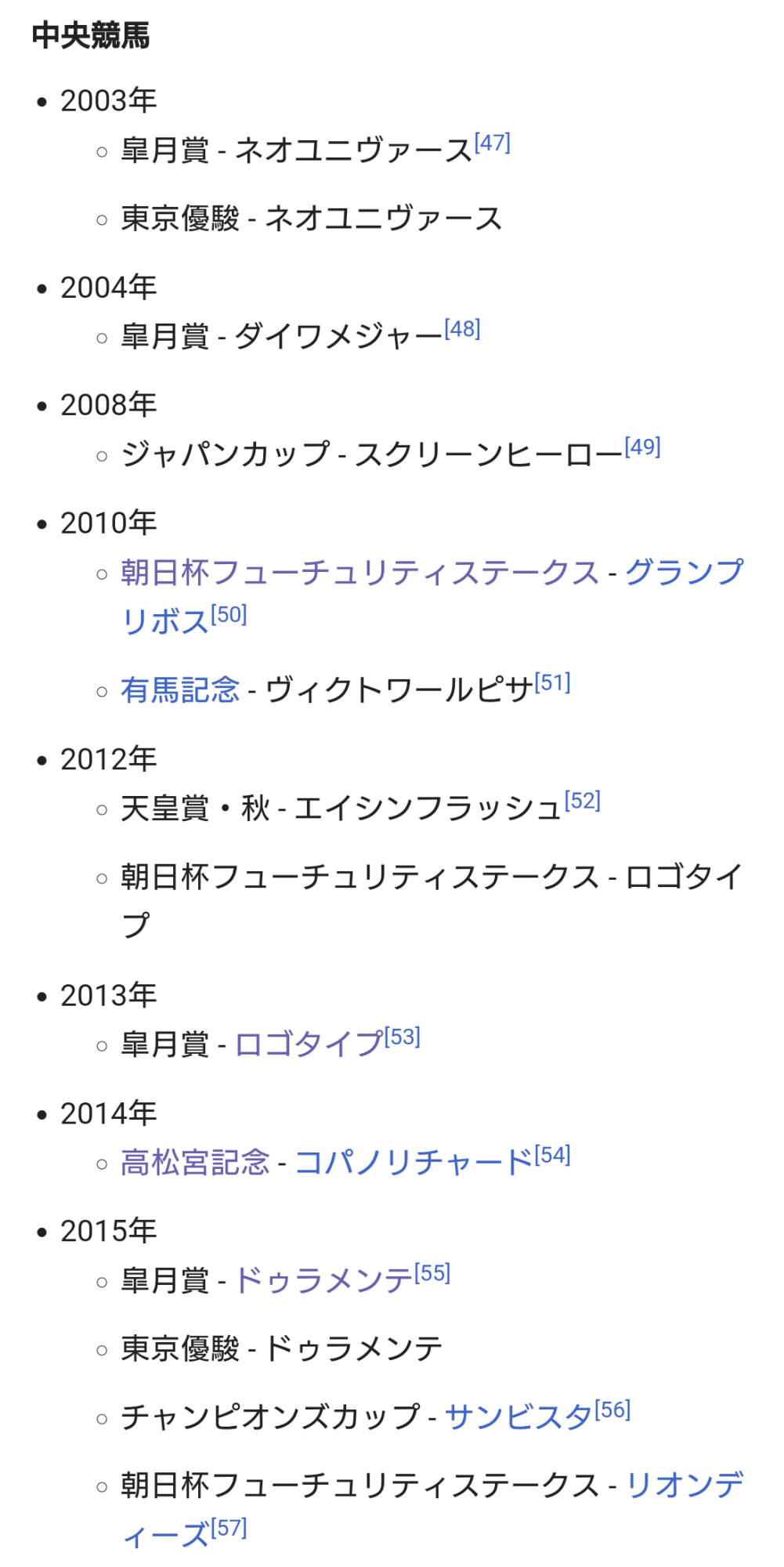This screenshot has height=1567, width=784.
Task: Tap reference 53 beside ロゴタイプ
Action: coord(403,1037)
